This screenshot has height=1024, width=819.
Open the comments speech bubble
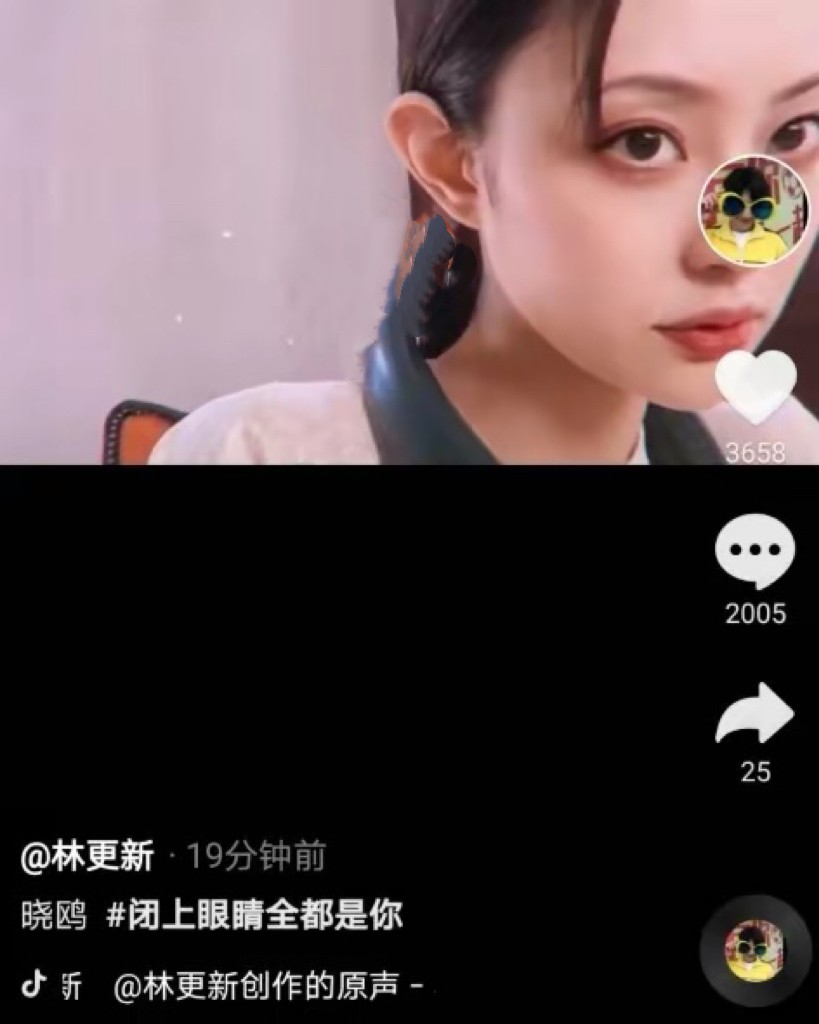tap(755, 552)
